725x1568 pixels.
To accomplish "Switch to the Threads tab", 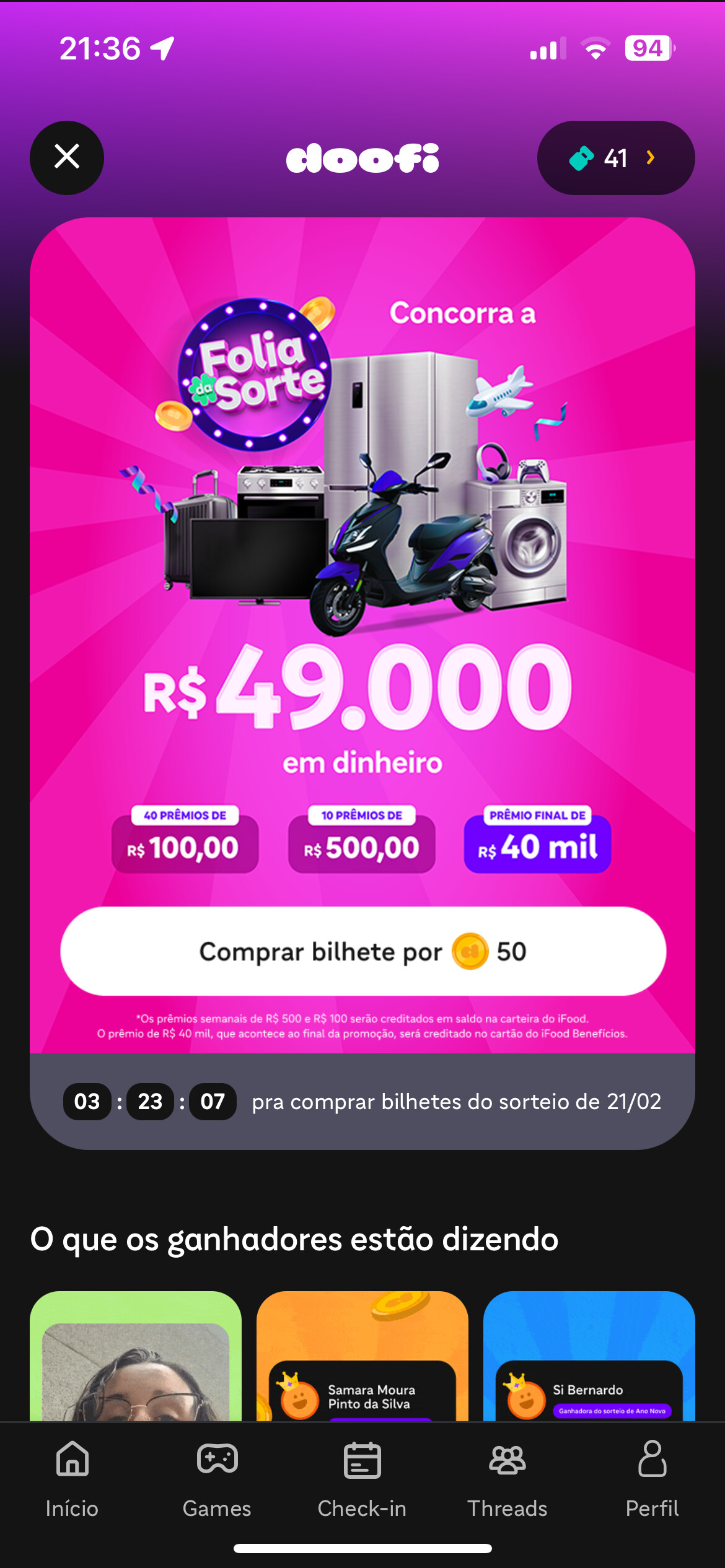I will pyautogui.click(x=507, y=1478).
